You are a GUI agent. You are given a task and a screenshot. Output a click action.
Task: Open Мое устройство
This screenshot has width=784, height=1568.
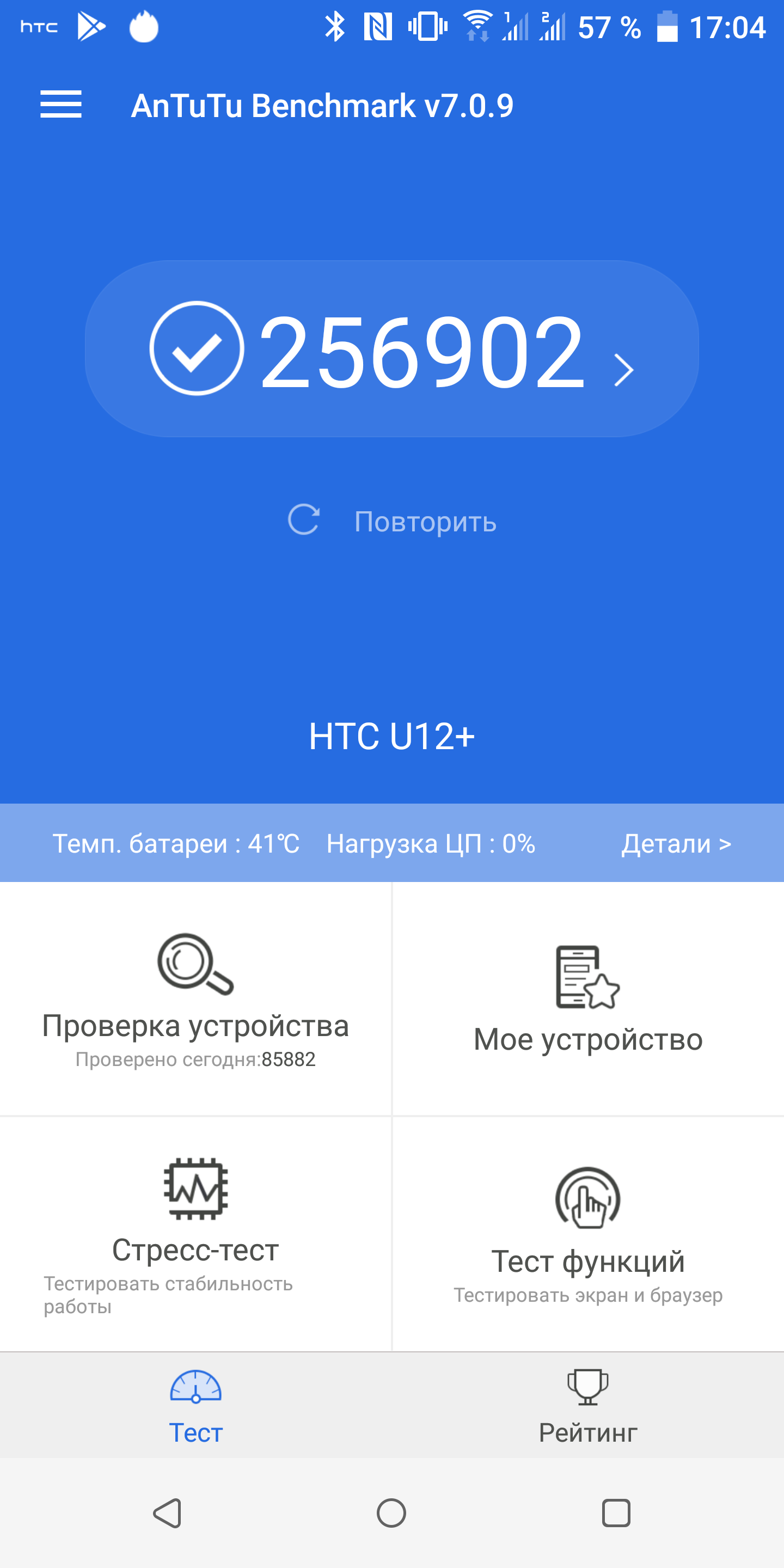[x=588, y=1000]
